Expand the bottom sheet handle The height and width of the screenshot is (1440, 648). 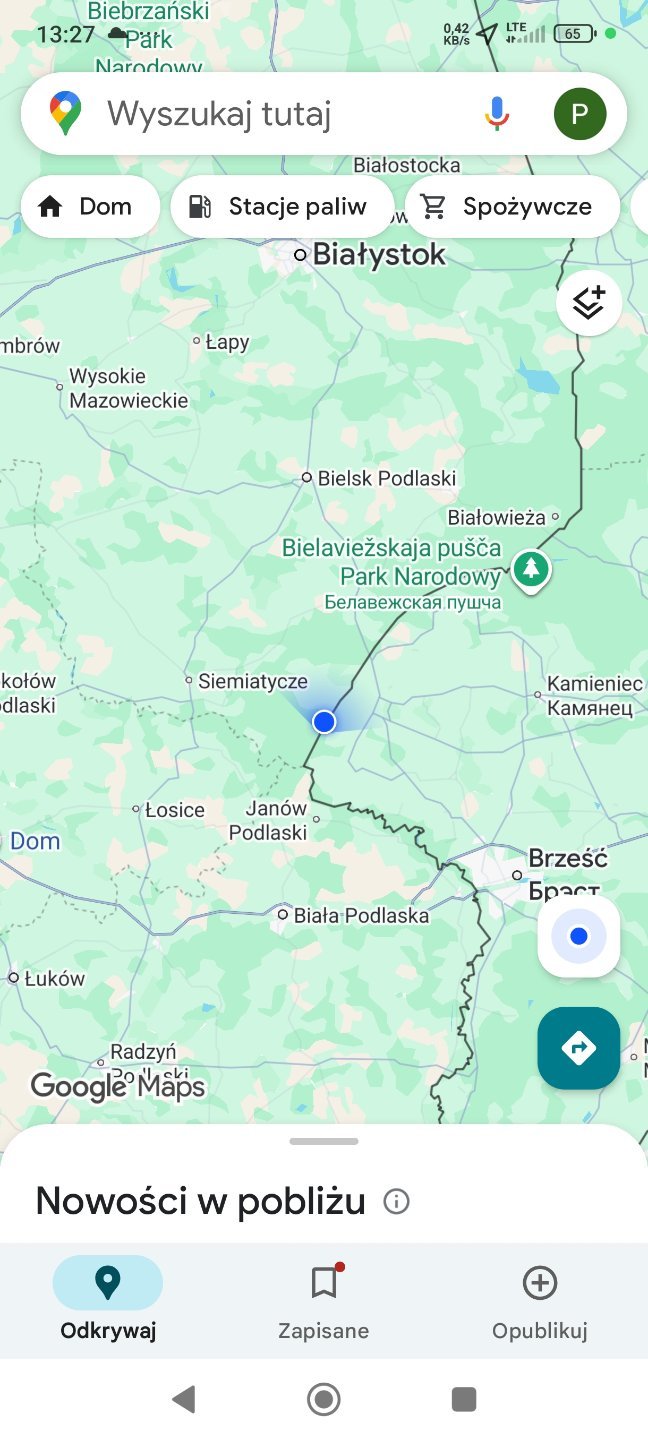pos(324,1141)
